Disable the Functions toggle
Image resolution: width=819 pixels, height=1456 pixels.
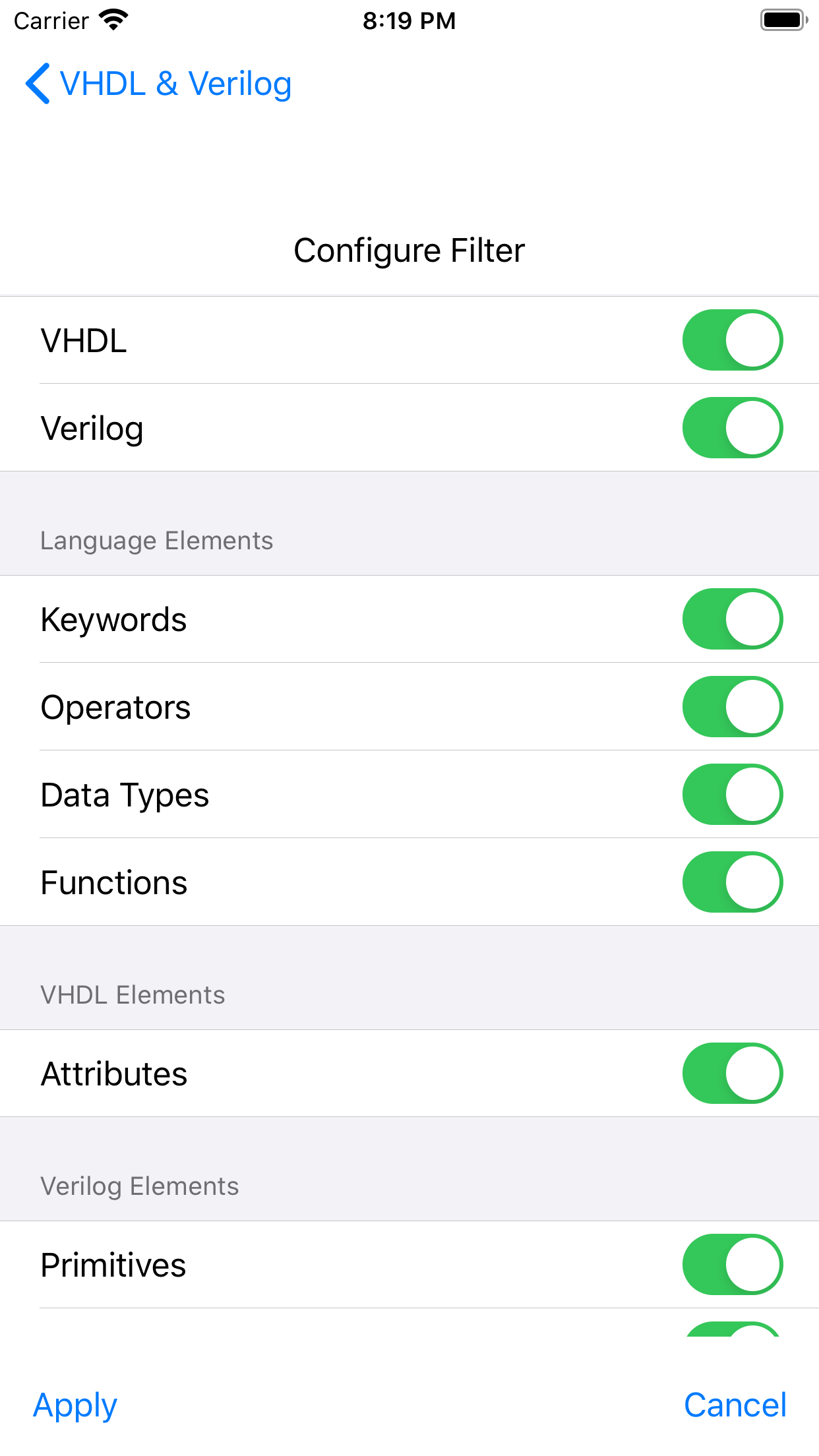point(733,882)
